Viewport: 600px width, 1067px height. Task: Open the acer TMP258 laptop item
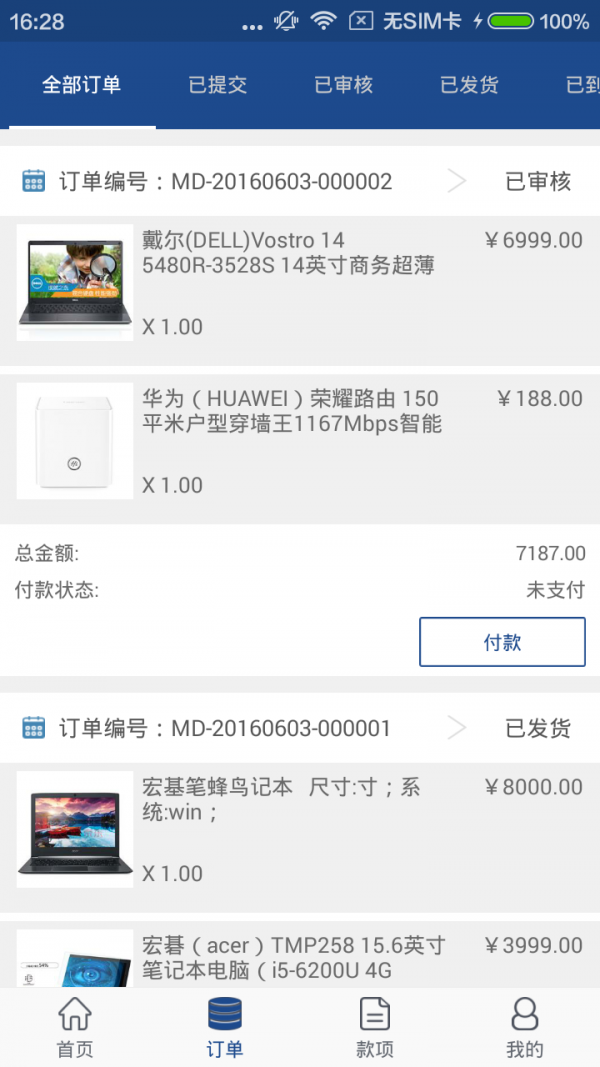300,956
